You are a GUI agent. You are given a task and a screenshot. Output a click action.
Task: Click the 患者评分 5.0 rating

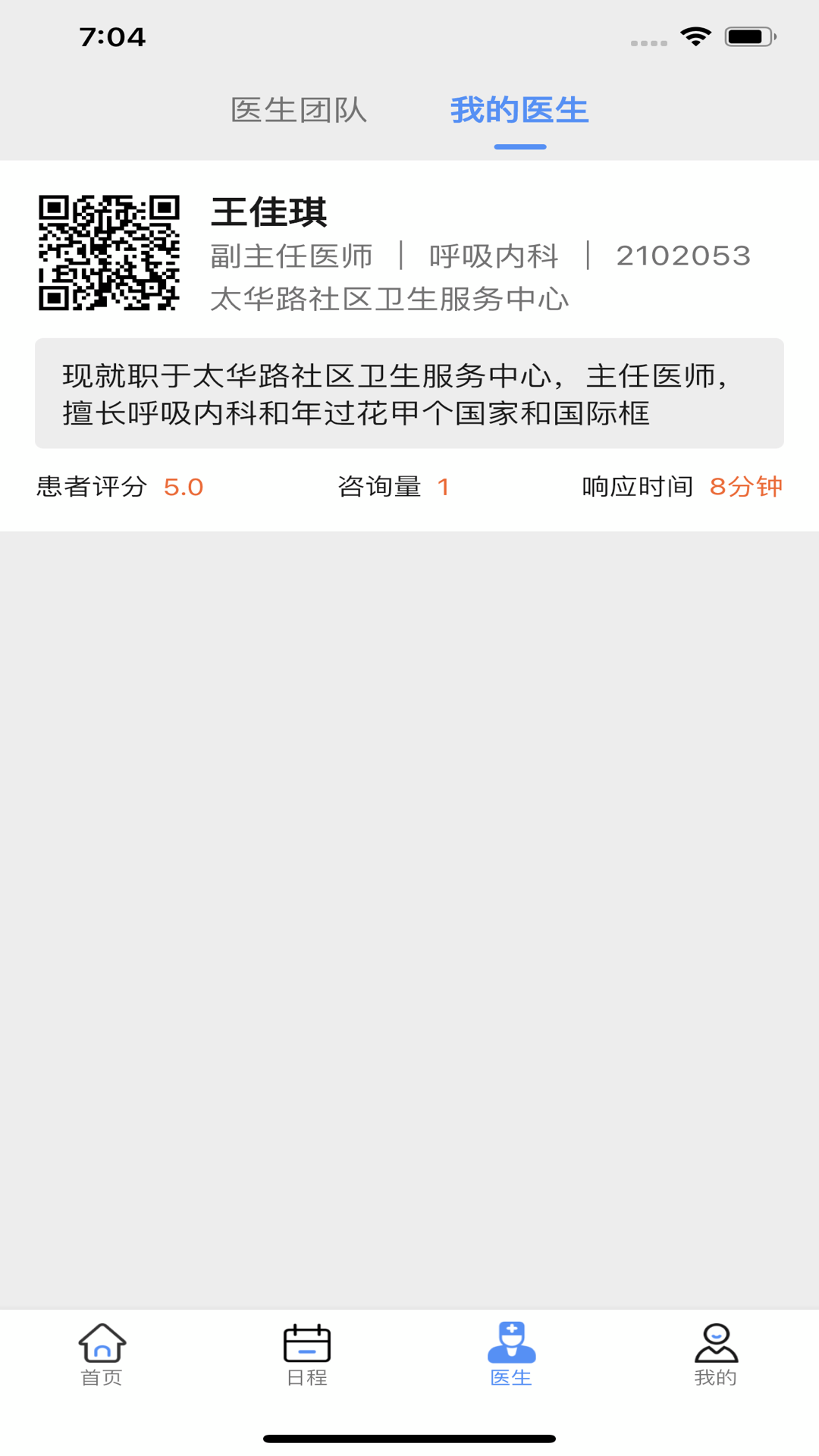[x=118, y=488]
